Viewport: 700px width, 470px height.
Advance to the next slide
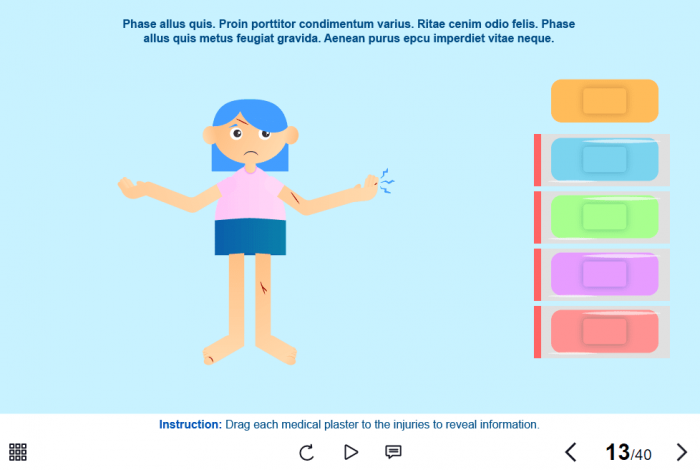click(682, 452)
